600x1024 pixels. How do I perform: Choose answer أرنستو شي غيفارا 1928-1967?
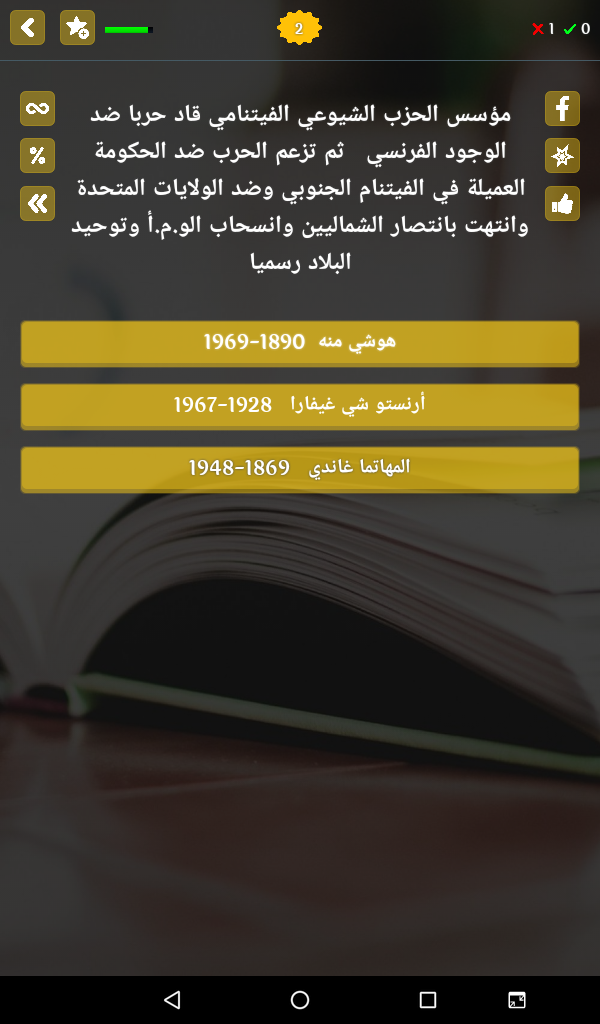[300, 406]
